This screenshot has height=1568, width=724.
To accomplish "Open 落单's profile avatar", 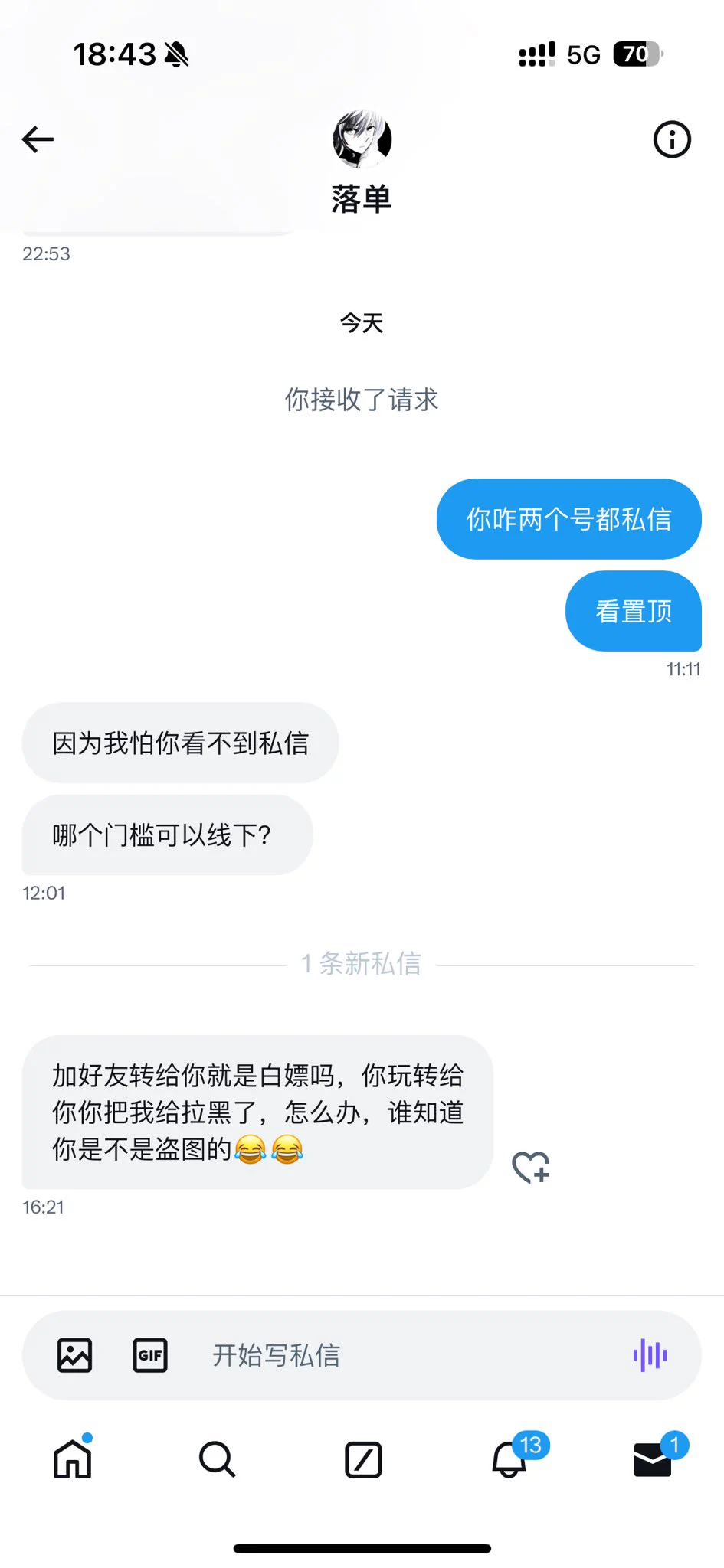I will tap(362, 139).
